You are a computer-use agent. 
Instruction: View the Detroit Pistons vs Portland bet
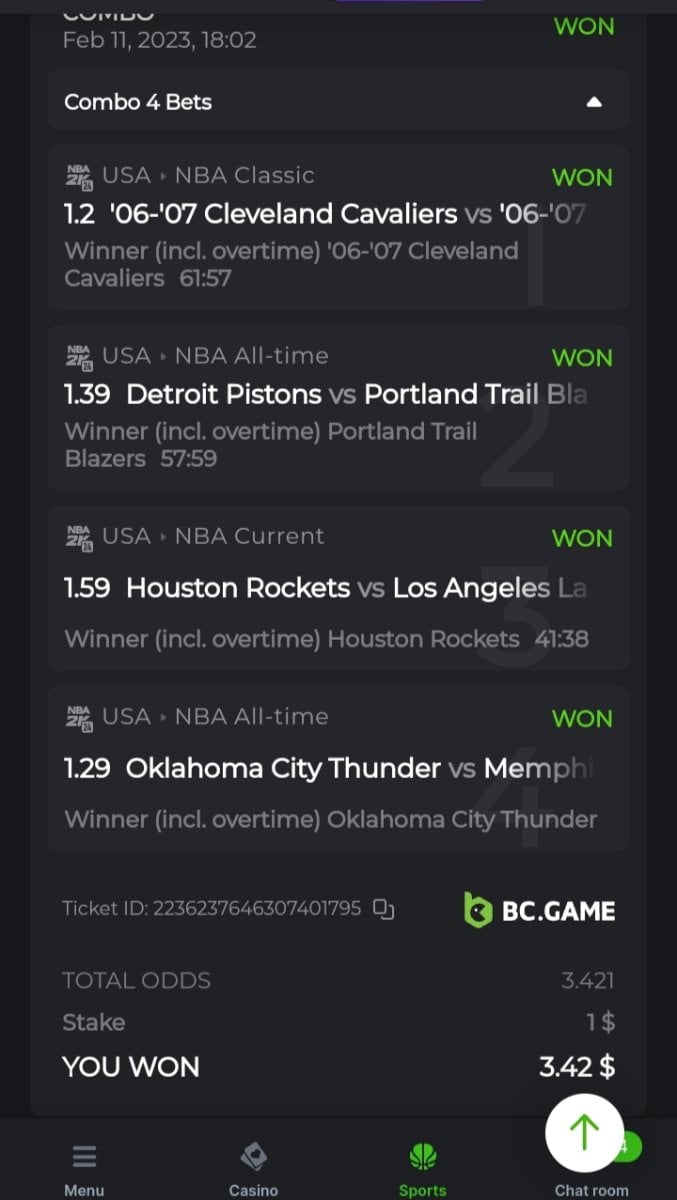point(338,408)
